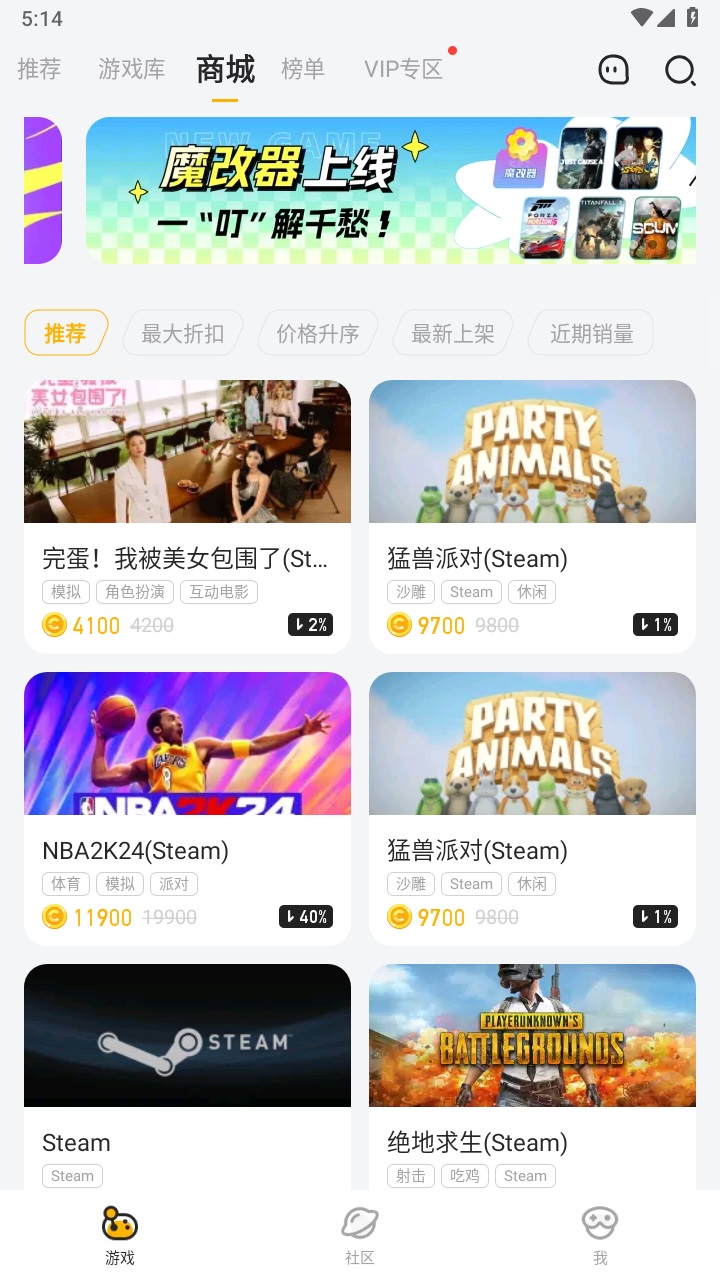Open the search icon
Screen dimensions: 720x1280
point(680,70)
